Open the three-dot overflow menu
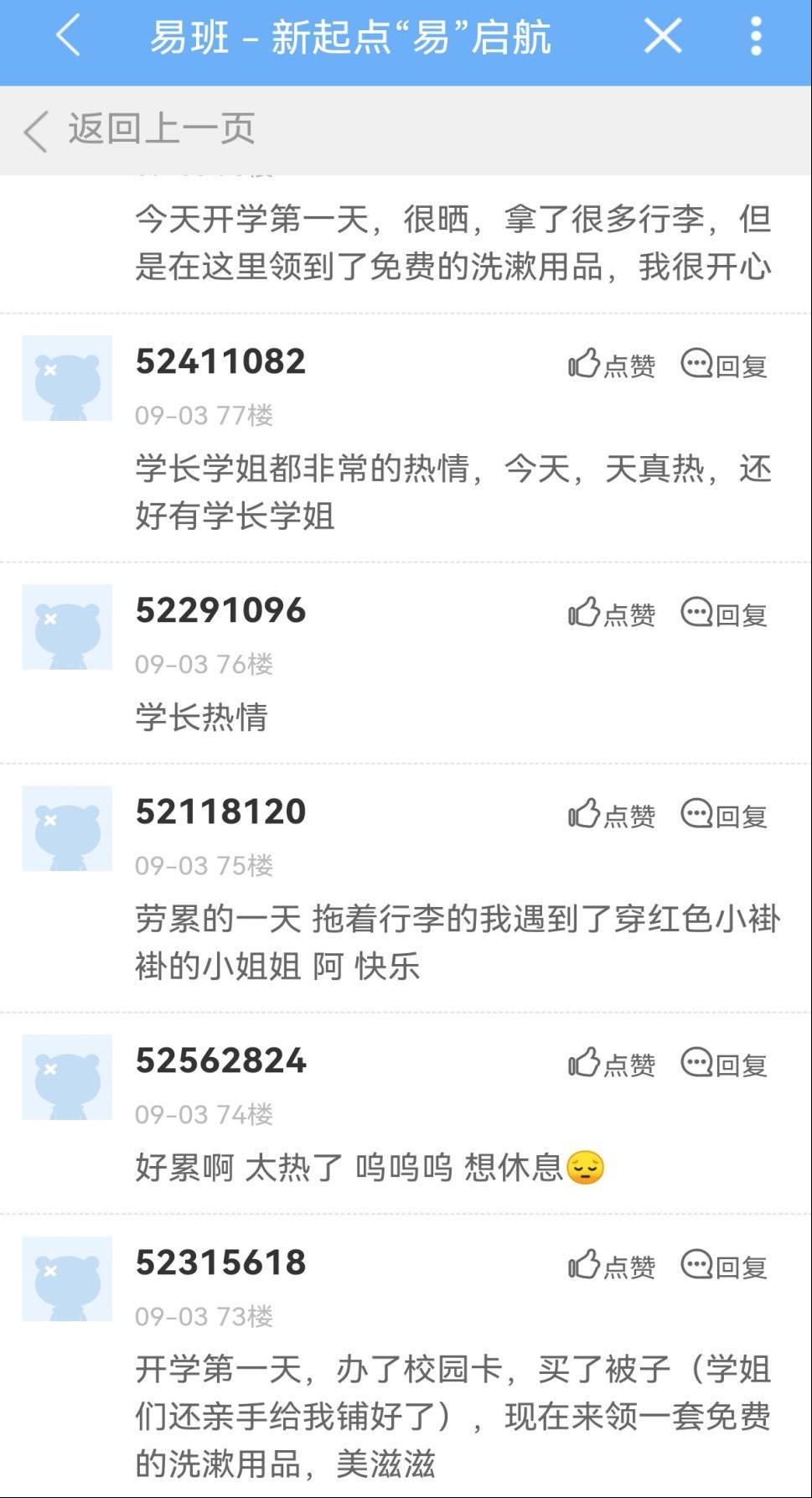 756,37
